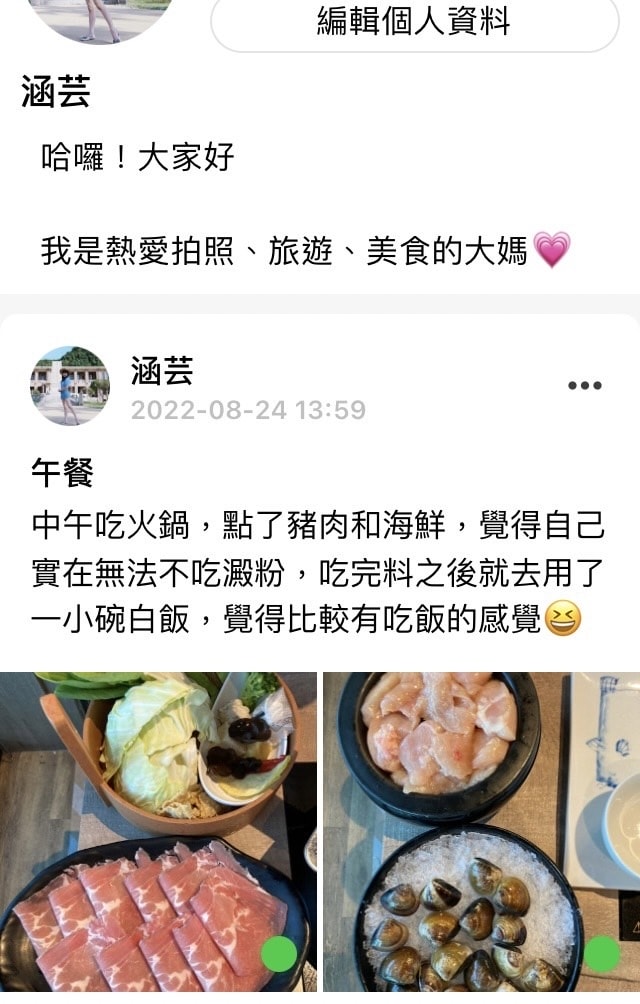The width and height of the screenshot is (640, 1004).
Task: Tap 涵芸's avatar on the 午餐 post
Action: (69, 386)
